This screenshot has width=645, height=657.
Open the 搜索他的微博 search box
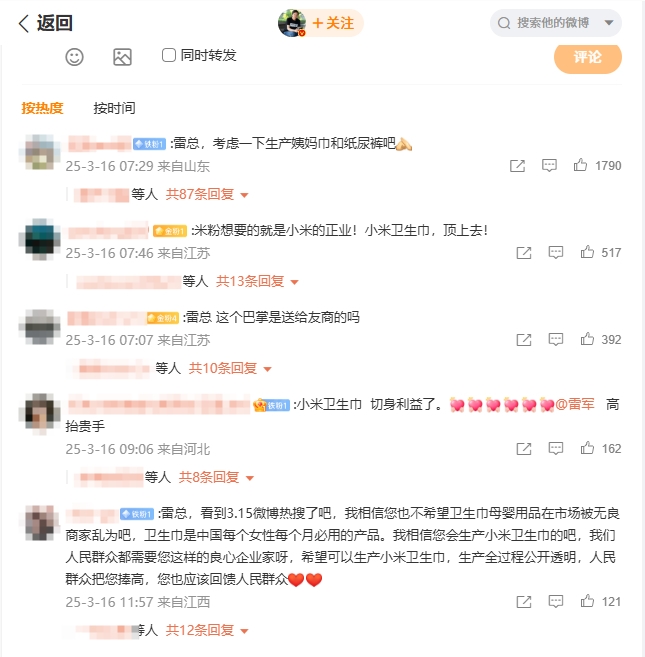tap(555, 23)
